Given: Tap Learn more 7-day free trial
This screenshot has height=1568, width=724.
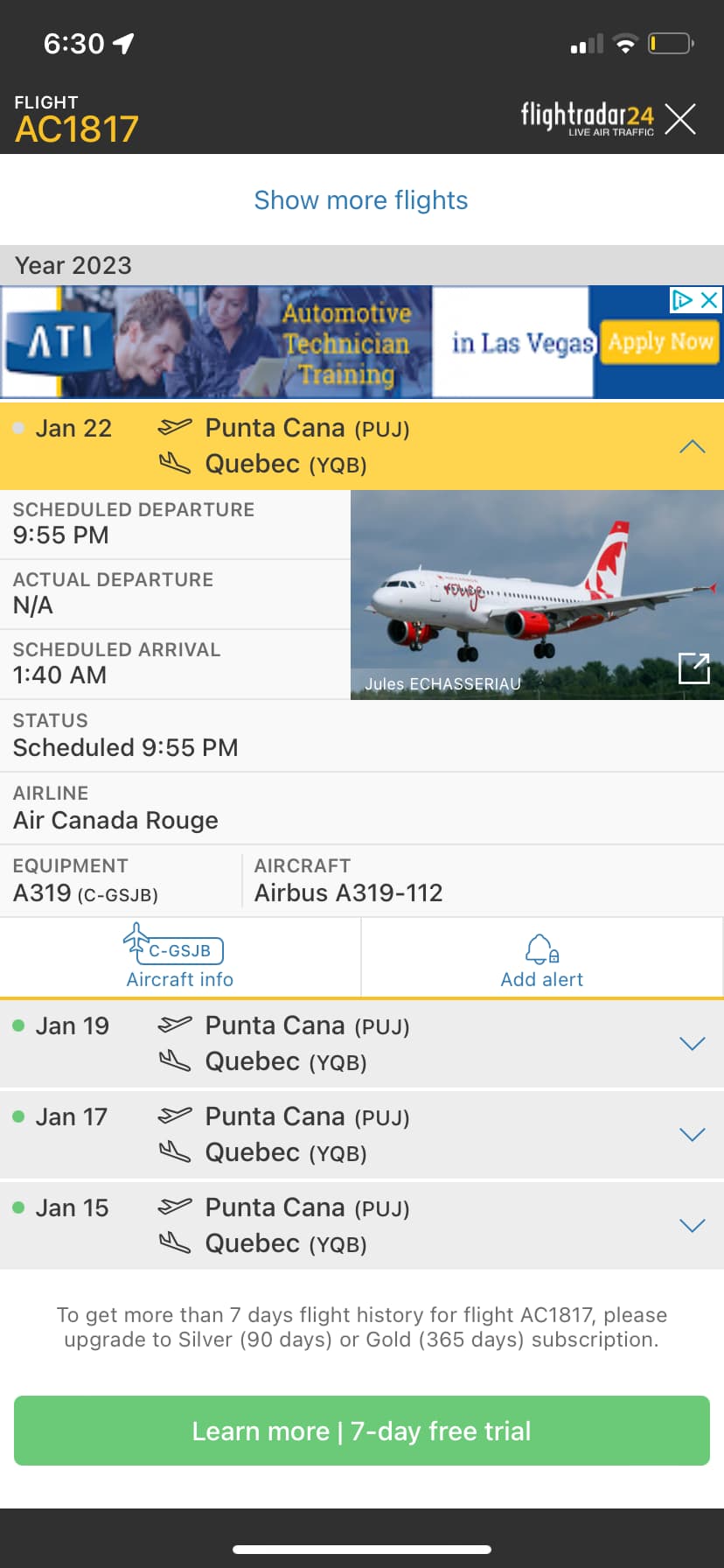Looking at the screenshot, I should point(361,1431).
